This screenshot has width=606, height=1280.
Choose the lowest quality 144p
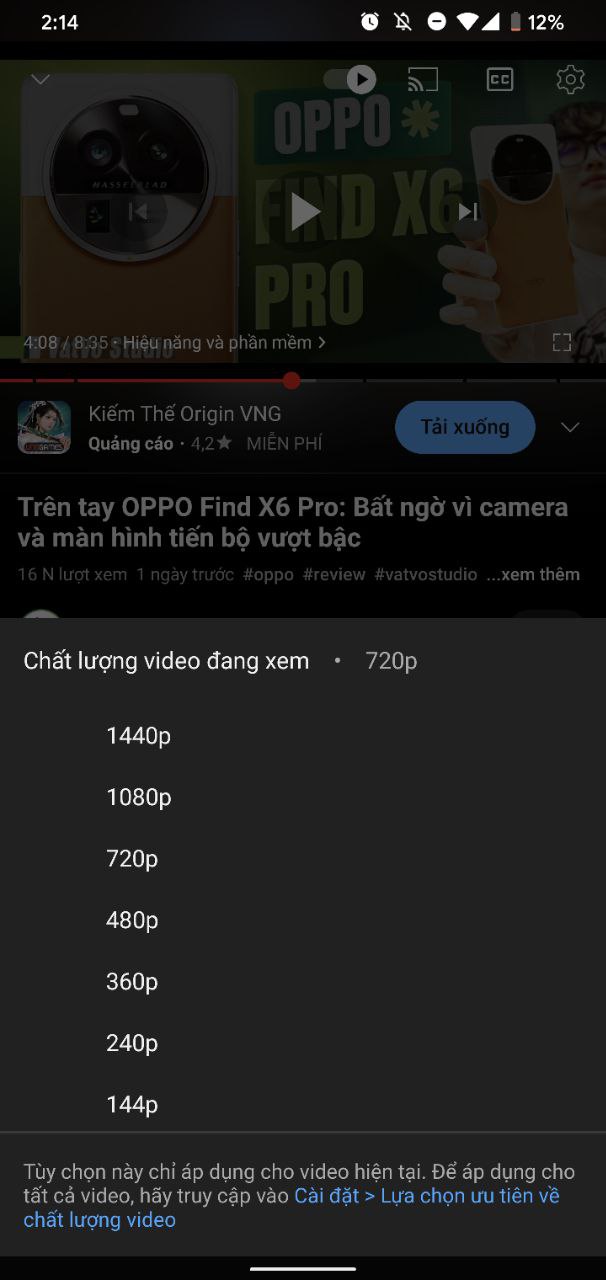pos(303,1105)
